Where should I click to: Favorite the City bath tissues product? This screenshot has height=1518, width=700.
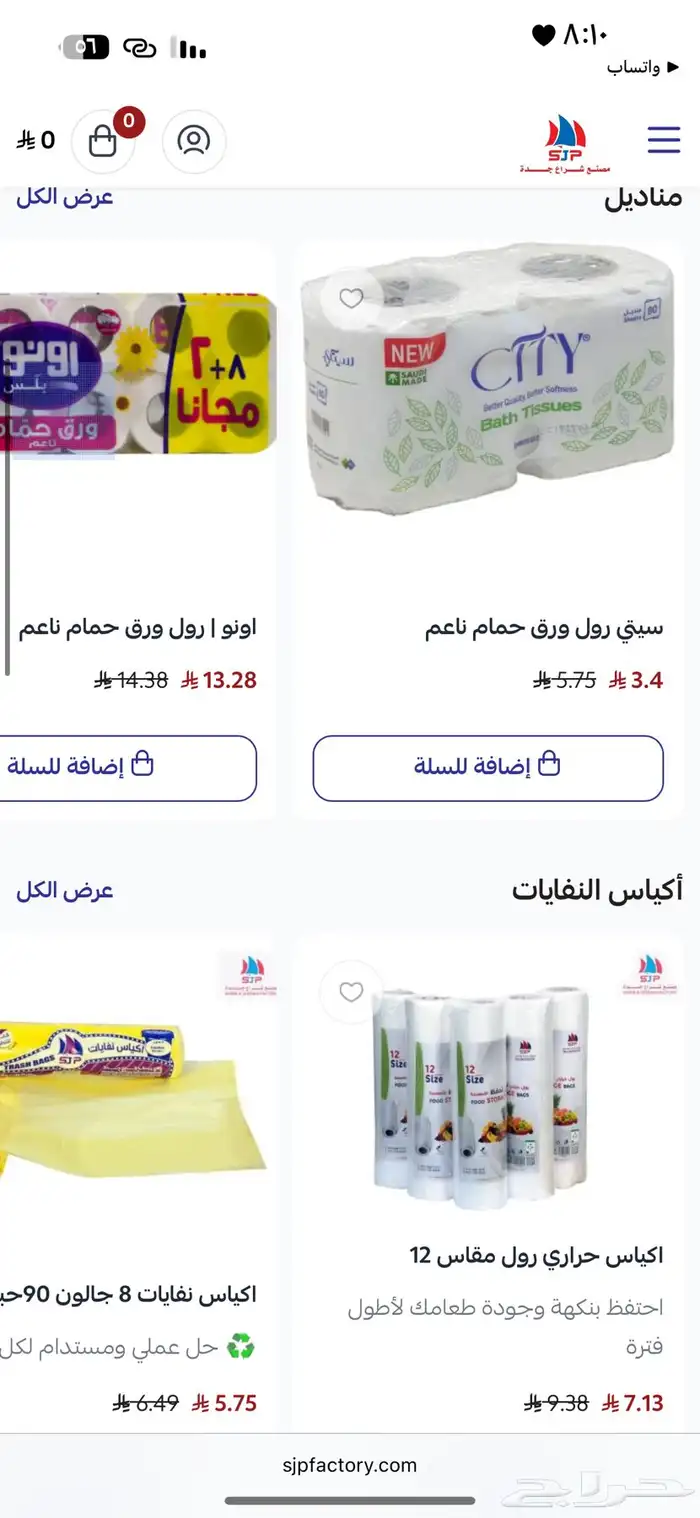351,298
